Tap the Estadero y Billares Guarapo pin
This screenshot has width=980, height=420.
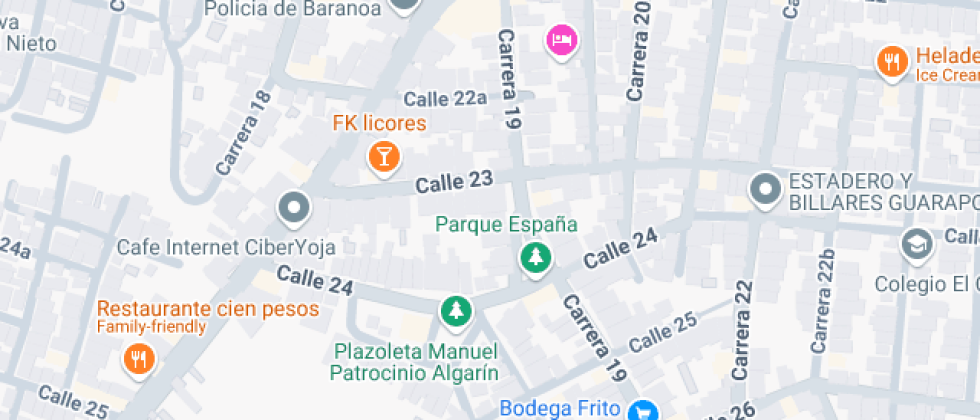pos(766,188)
